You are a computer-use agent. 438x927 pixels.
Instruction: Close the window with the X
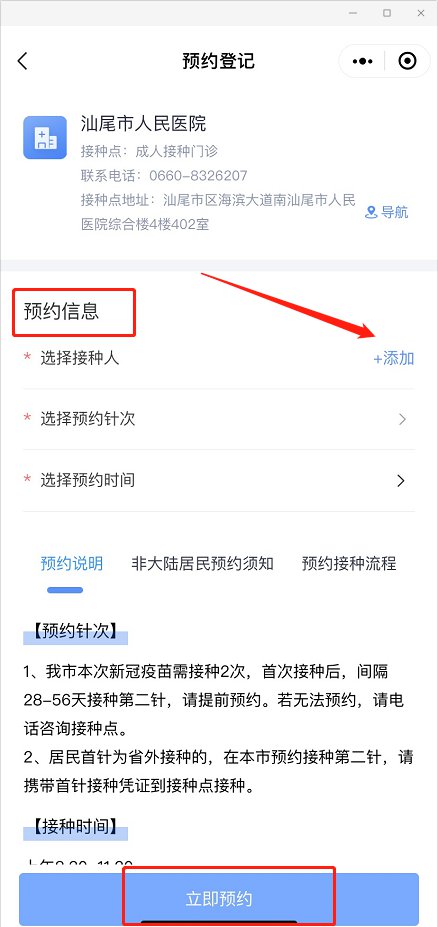pos(421,13)
